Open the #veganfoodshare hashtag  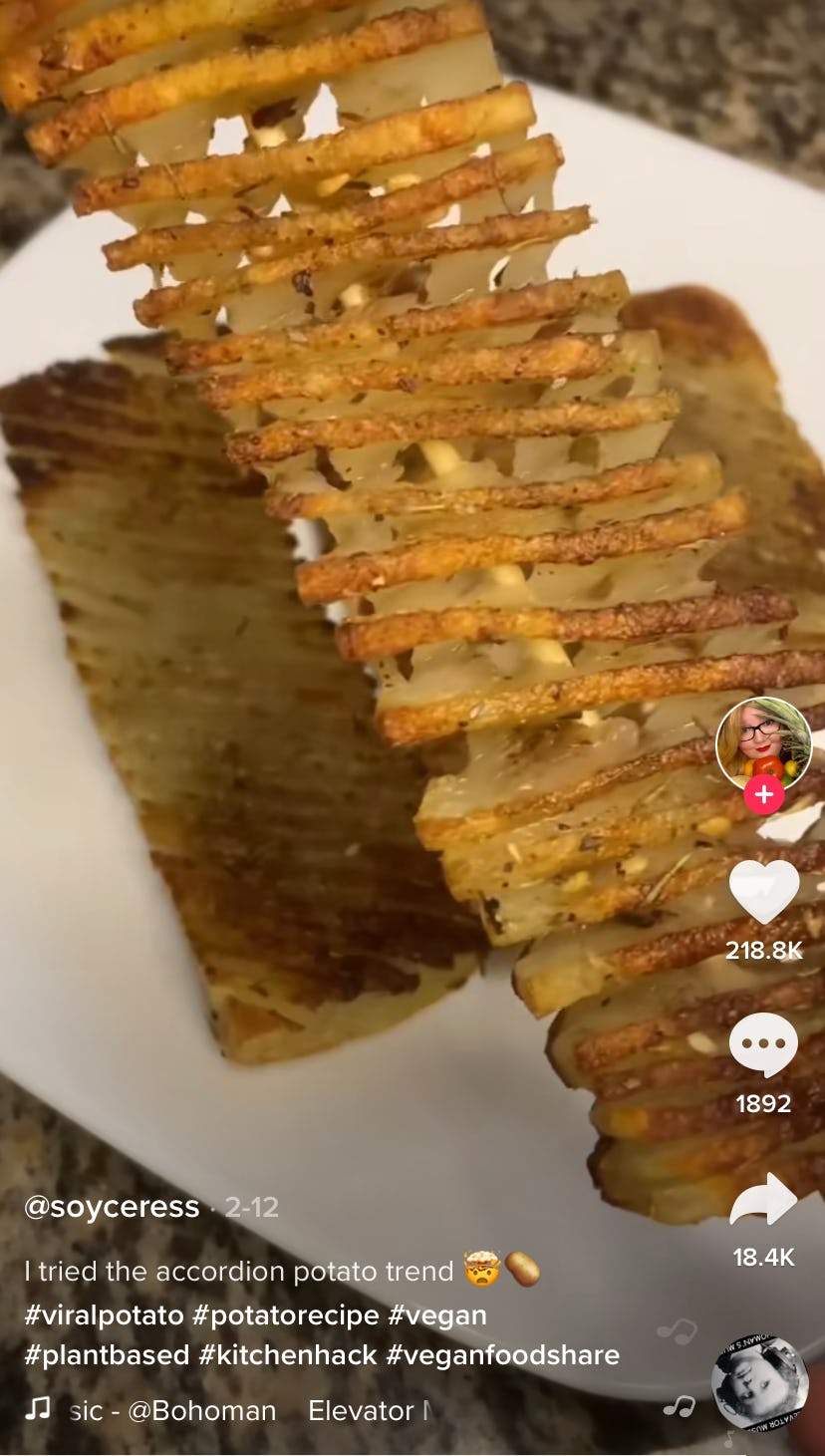tap(503, 1355)
